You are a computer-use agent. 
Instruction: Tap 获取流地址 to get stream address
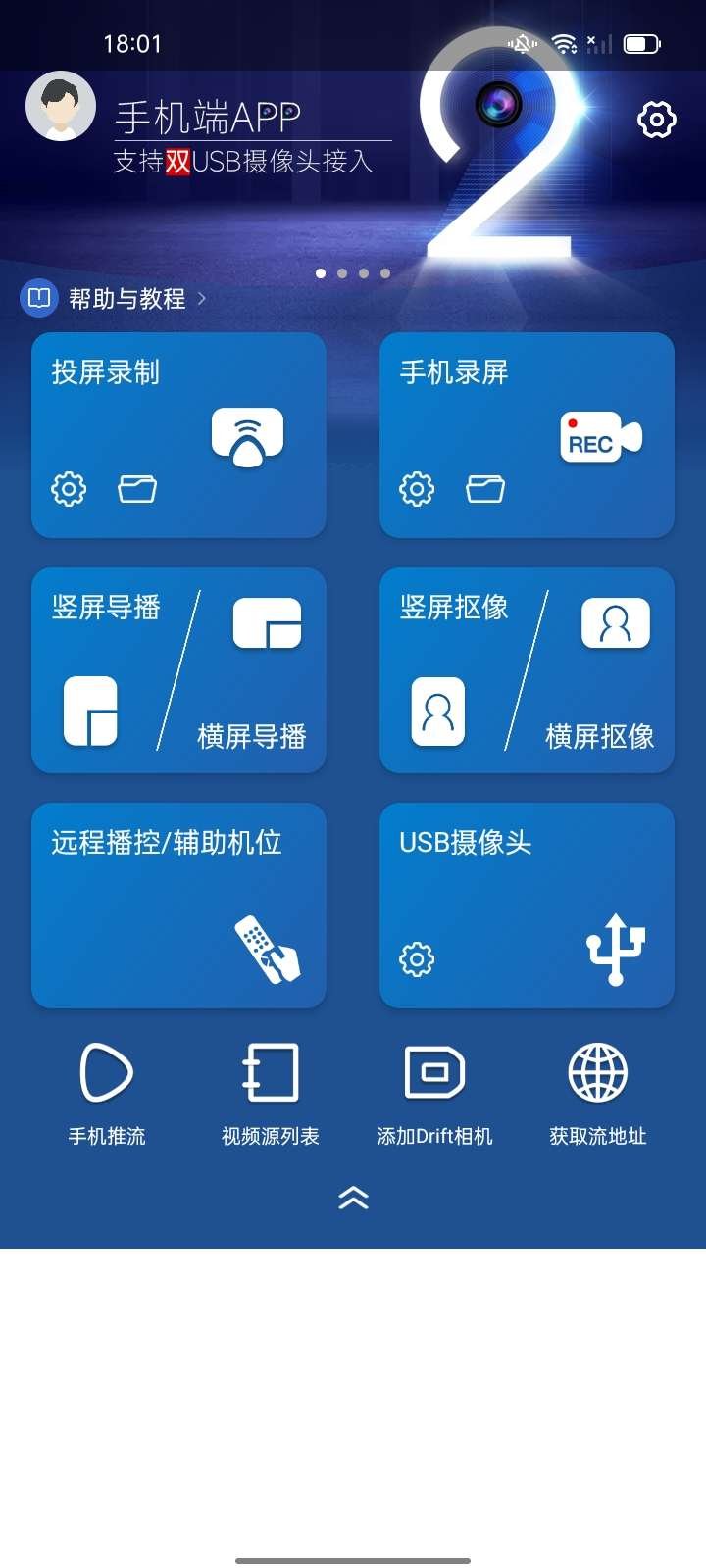point(598,1092)
